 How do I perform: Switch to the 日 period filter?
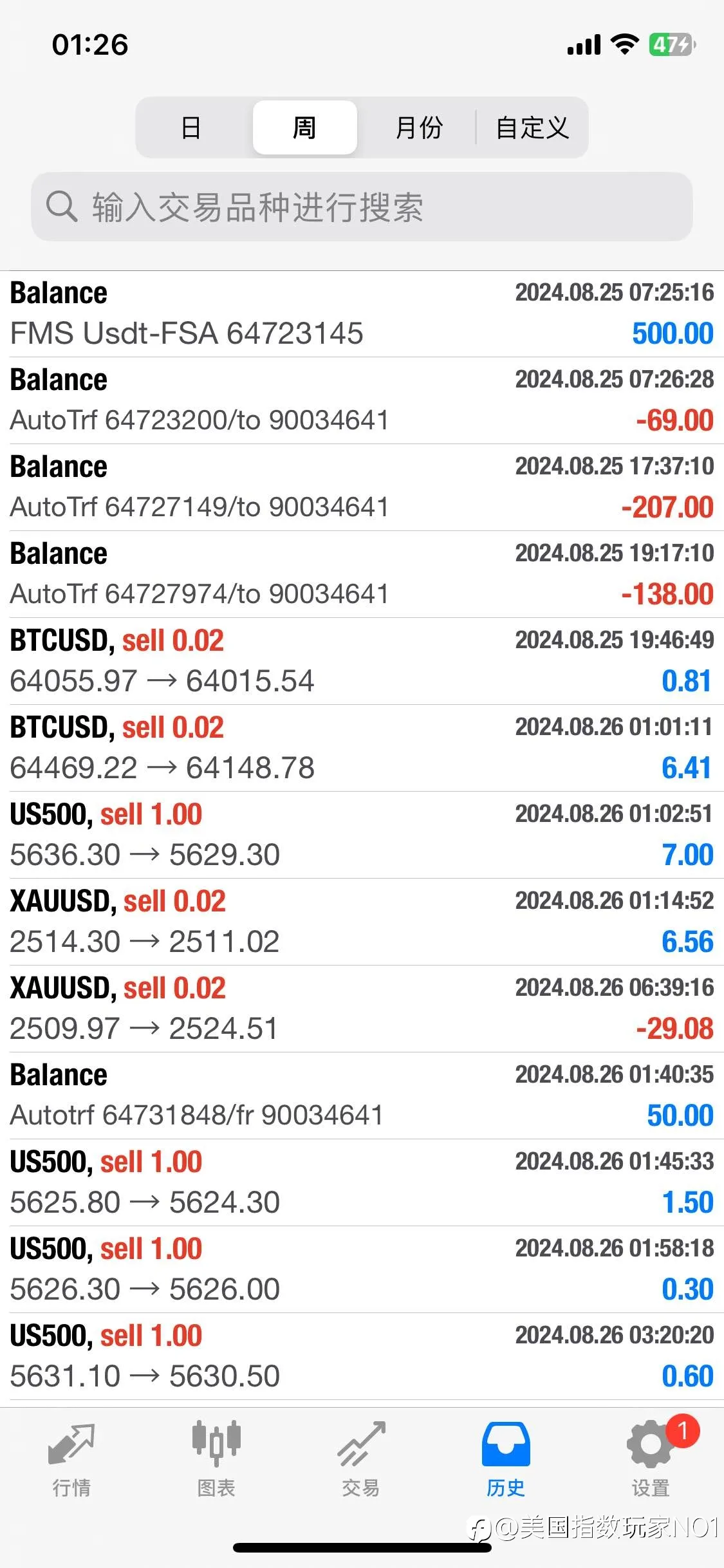191,127
